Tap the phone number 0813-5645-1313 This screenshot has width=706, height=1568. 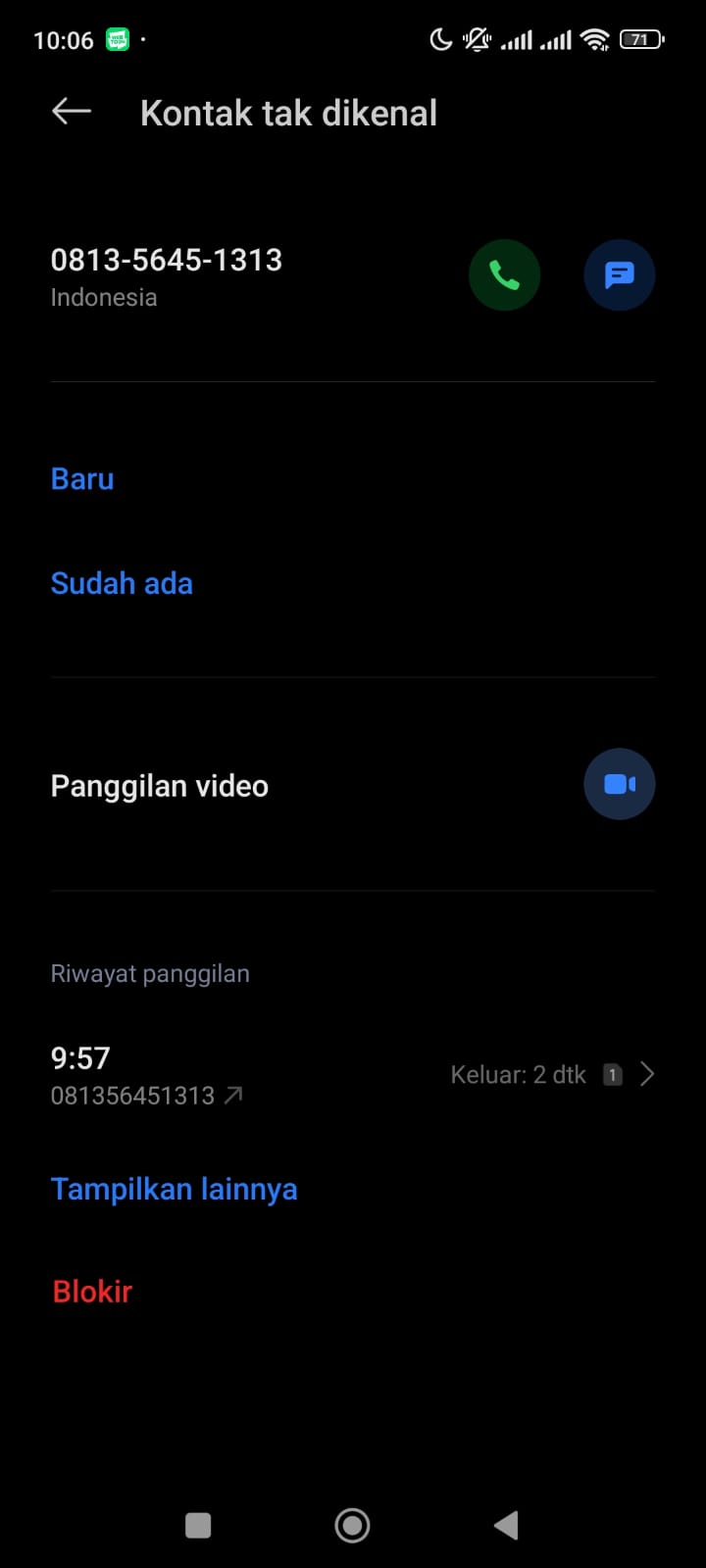166,260
